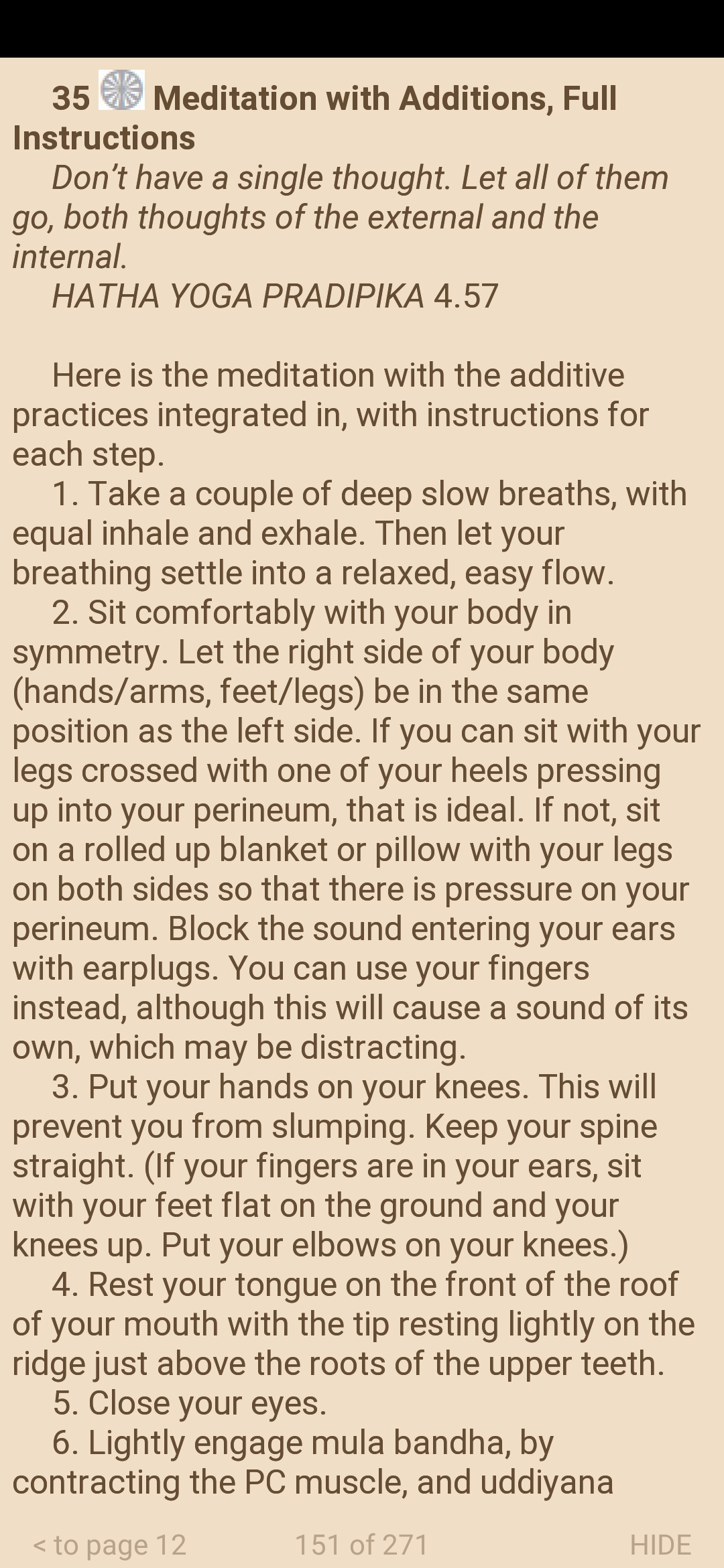The image size is (724, 1568).
Task: Hide the bottom navigation bar
Action: pyautogui.click(x=660, y=1545)
